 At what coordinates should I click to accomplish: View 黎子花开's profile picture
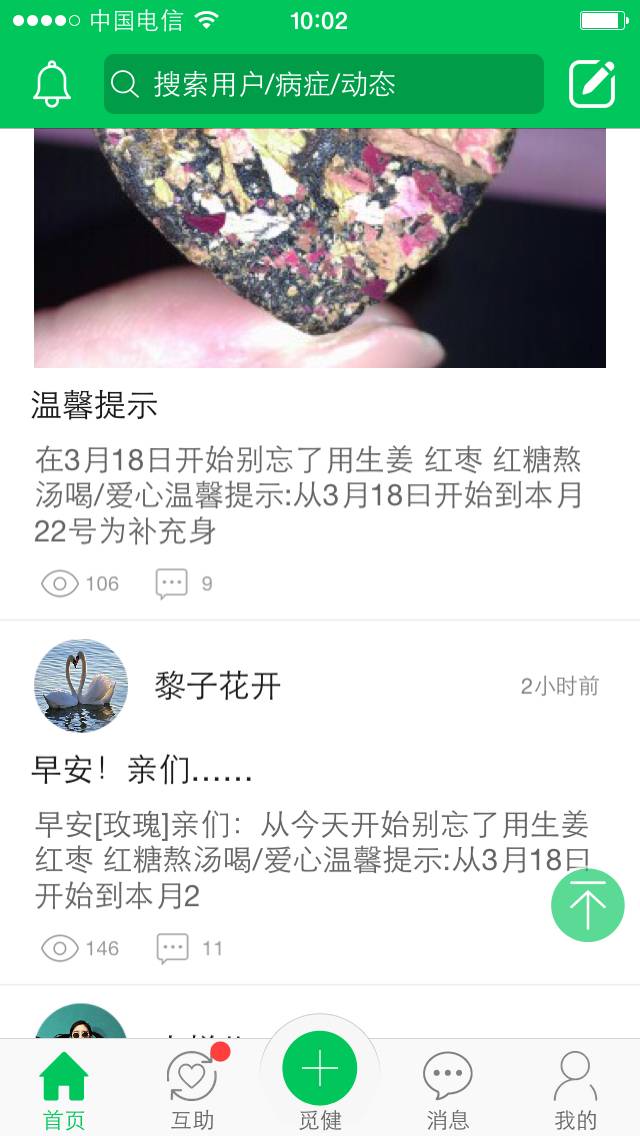pos(81,686)
